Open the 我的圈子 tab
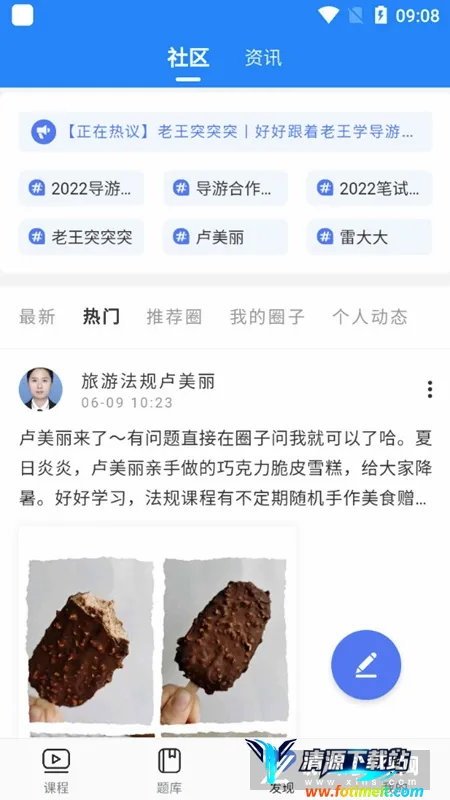 (x=267, y=317)
